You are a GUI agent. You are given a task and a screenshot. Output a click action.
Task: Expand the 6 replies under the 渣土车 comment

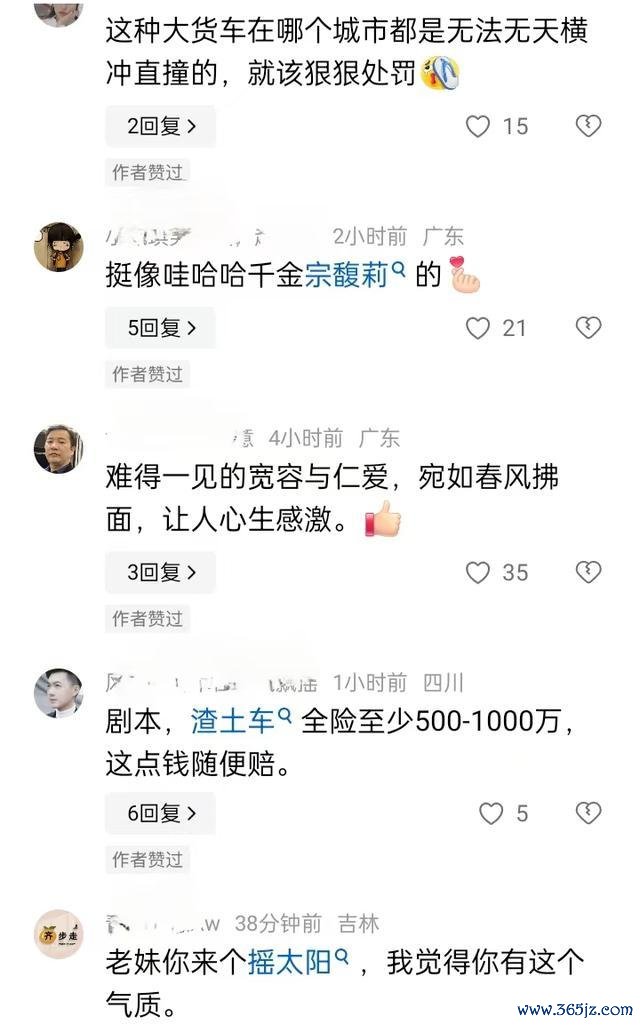coord(160,813)
